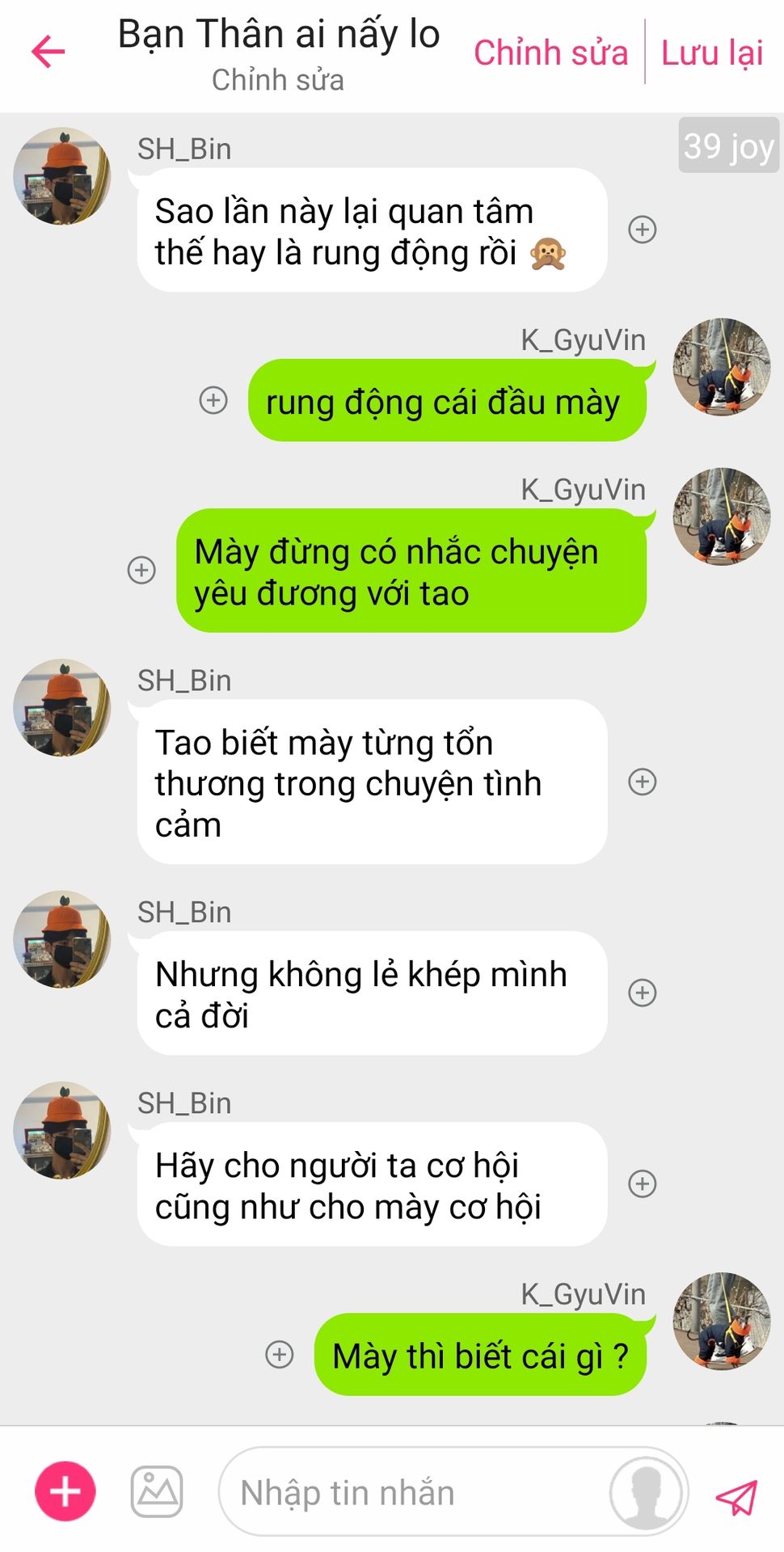Viewport: 784px width, 1552px height.
Task: Tap plus icon beside "Tao biết mày từng tổn thương"
Action: coord(643,782)
